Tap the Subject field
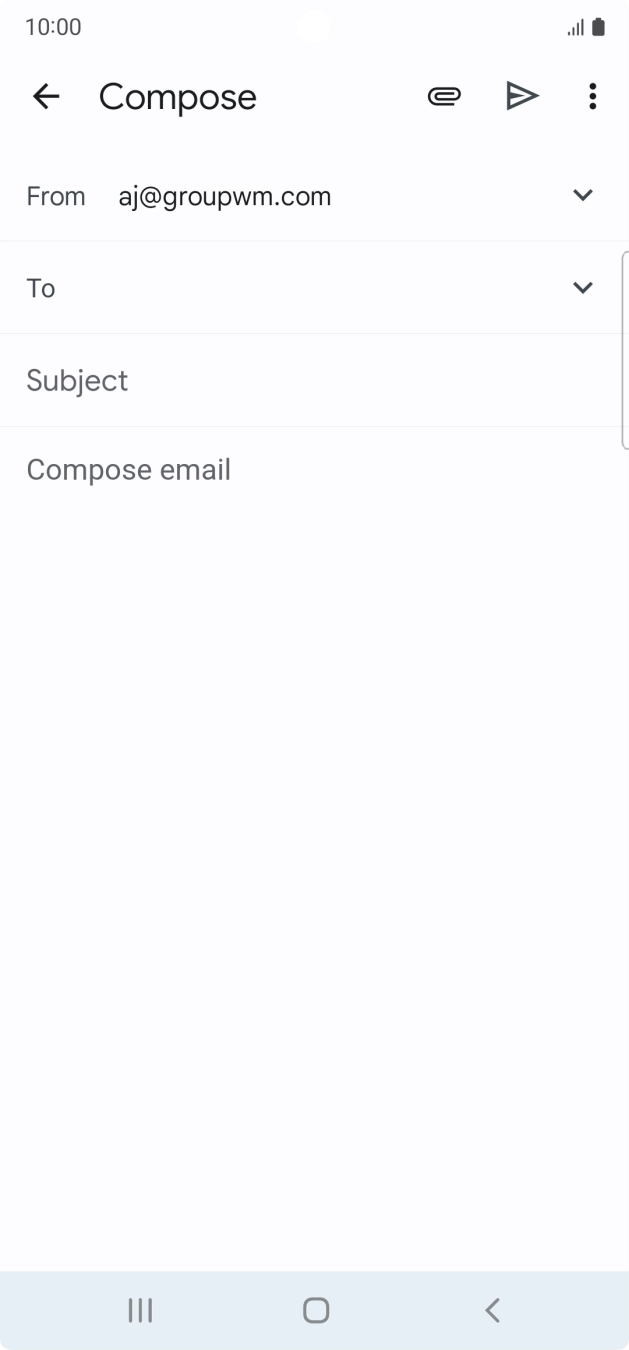629x1350 pixels. [300, 381]
